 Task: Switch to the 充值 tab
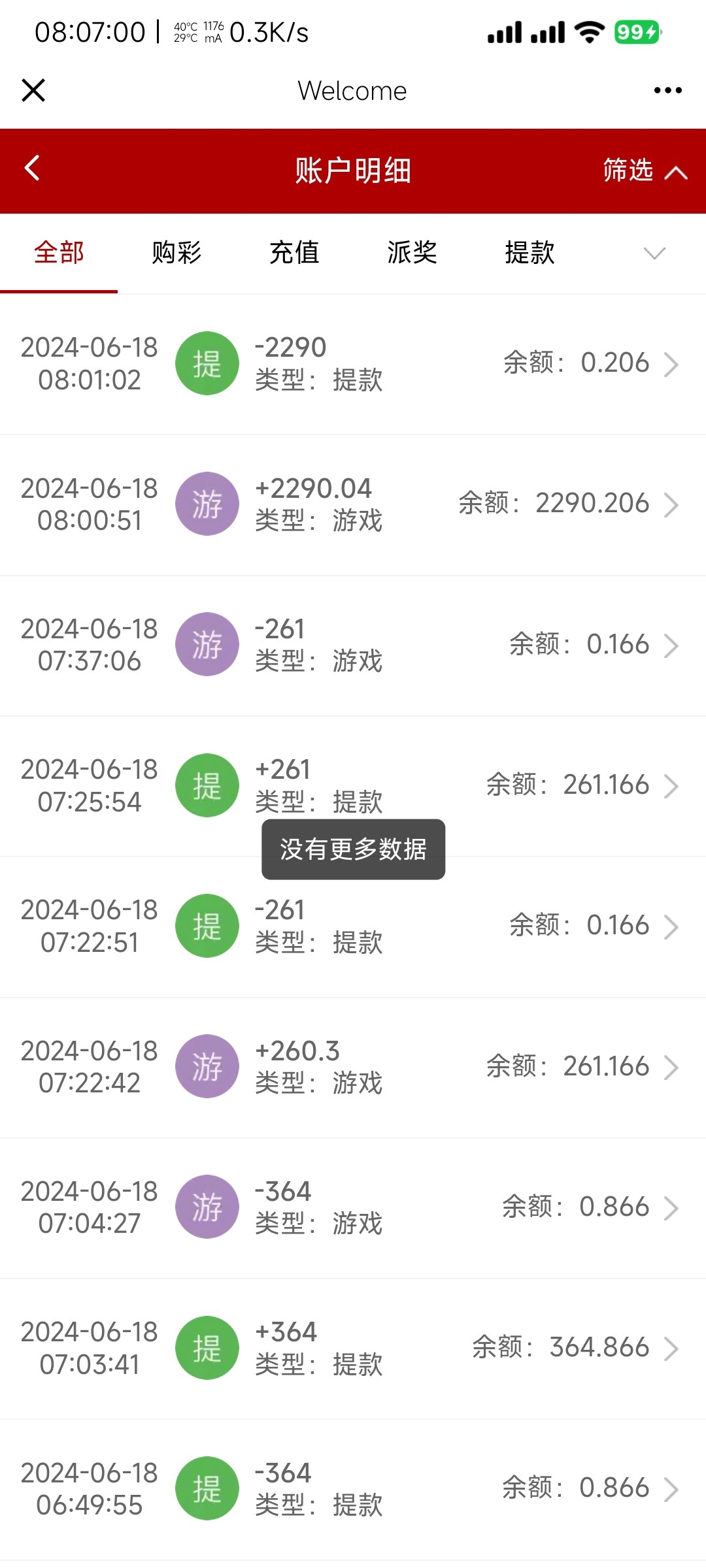click(294, 253)
